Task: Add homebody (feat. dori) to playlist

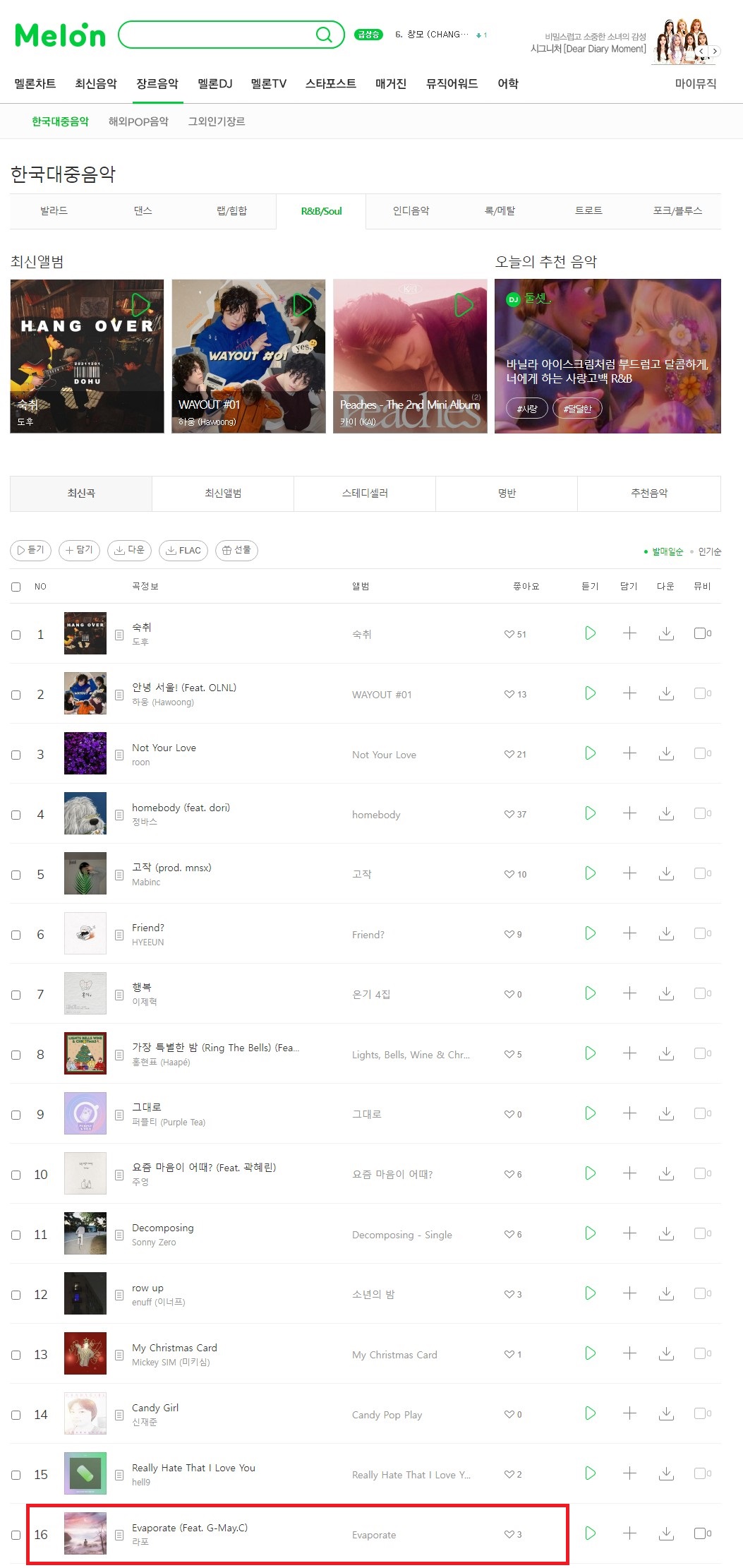Action: pos(629,813)
